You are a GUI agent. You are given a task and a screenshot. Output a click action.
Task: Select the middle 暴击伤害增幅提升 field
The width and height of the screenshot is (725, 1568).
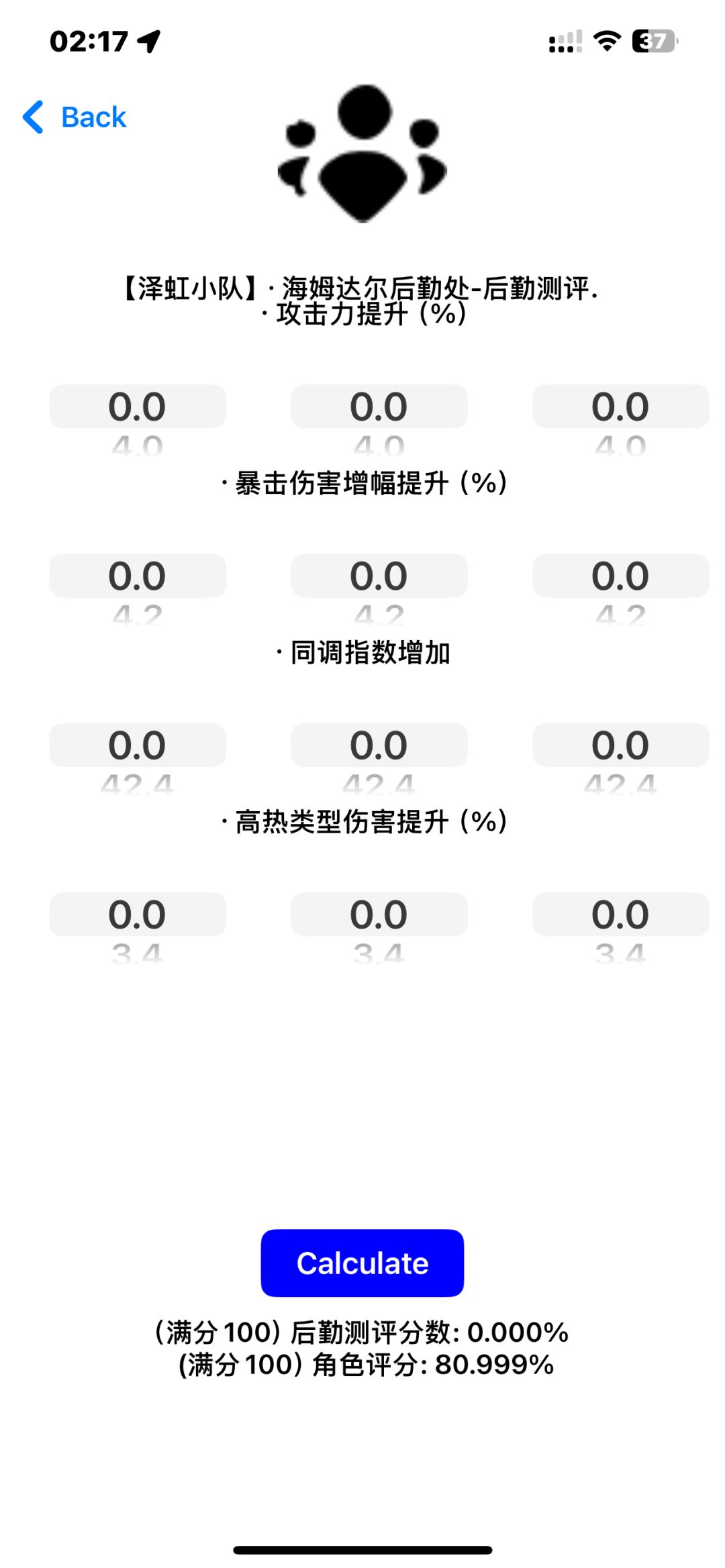[x=378, y=576]
